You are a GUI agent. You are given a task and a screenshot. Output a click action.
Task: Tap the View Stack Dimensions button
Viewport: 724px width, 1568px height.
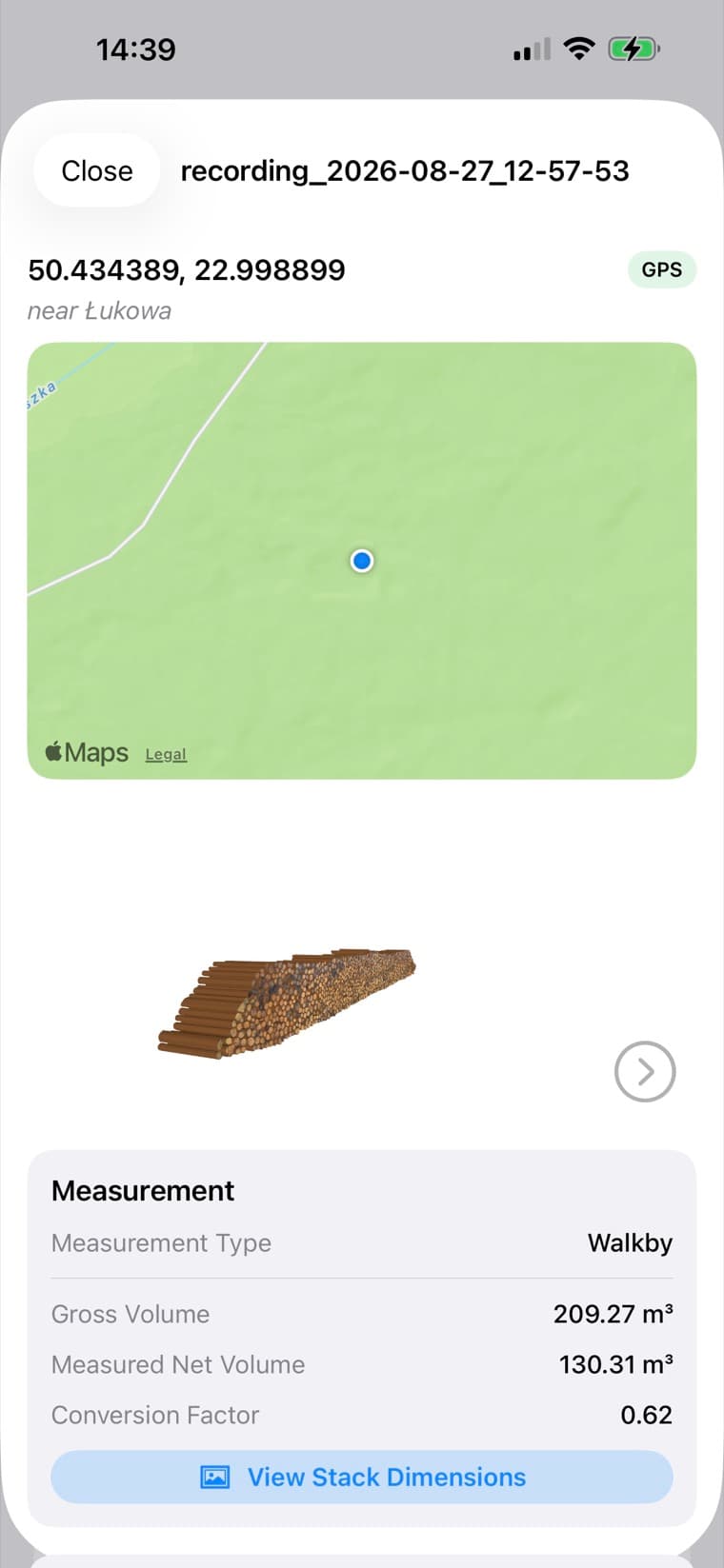click(x=362, y=1477)
